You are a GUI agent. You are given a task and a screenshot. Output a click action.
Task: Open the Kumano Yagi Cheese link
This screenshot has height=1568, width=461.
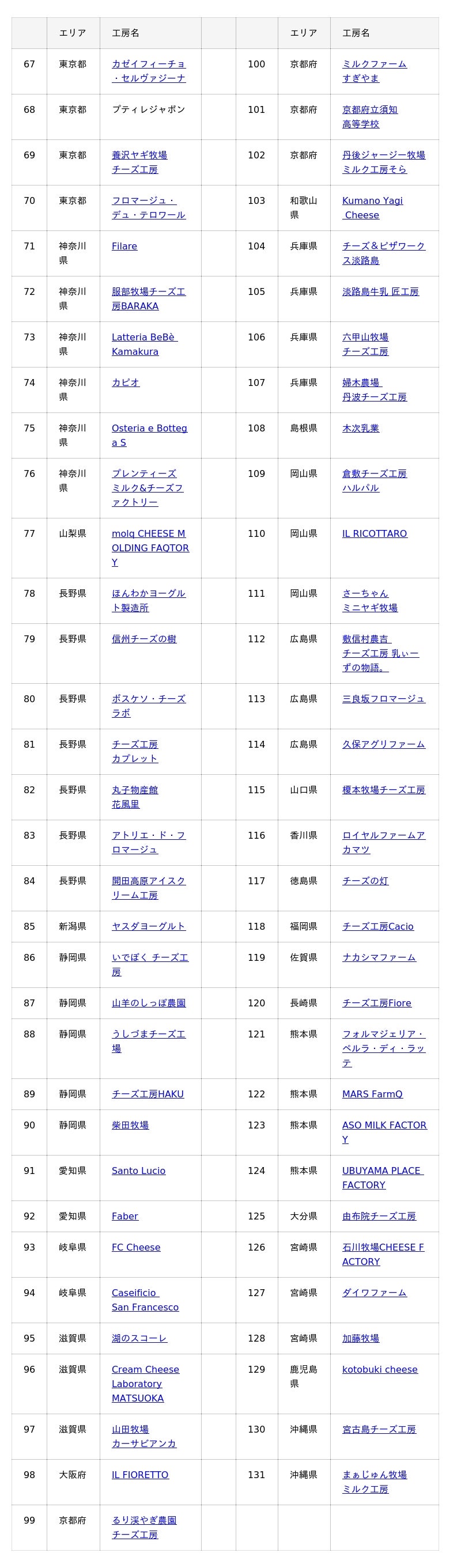point(372,207)
